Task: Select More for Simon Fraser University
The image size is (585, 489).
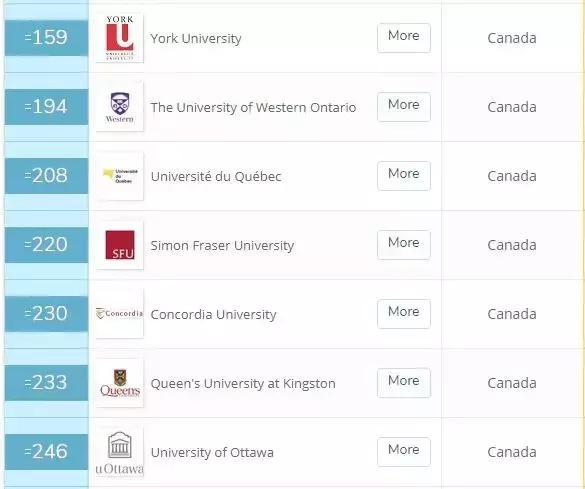Action: tap(404, 245)
